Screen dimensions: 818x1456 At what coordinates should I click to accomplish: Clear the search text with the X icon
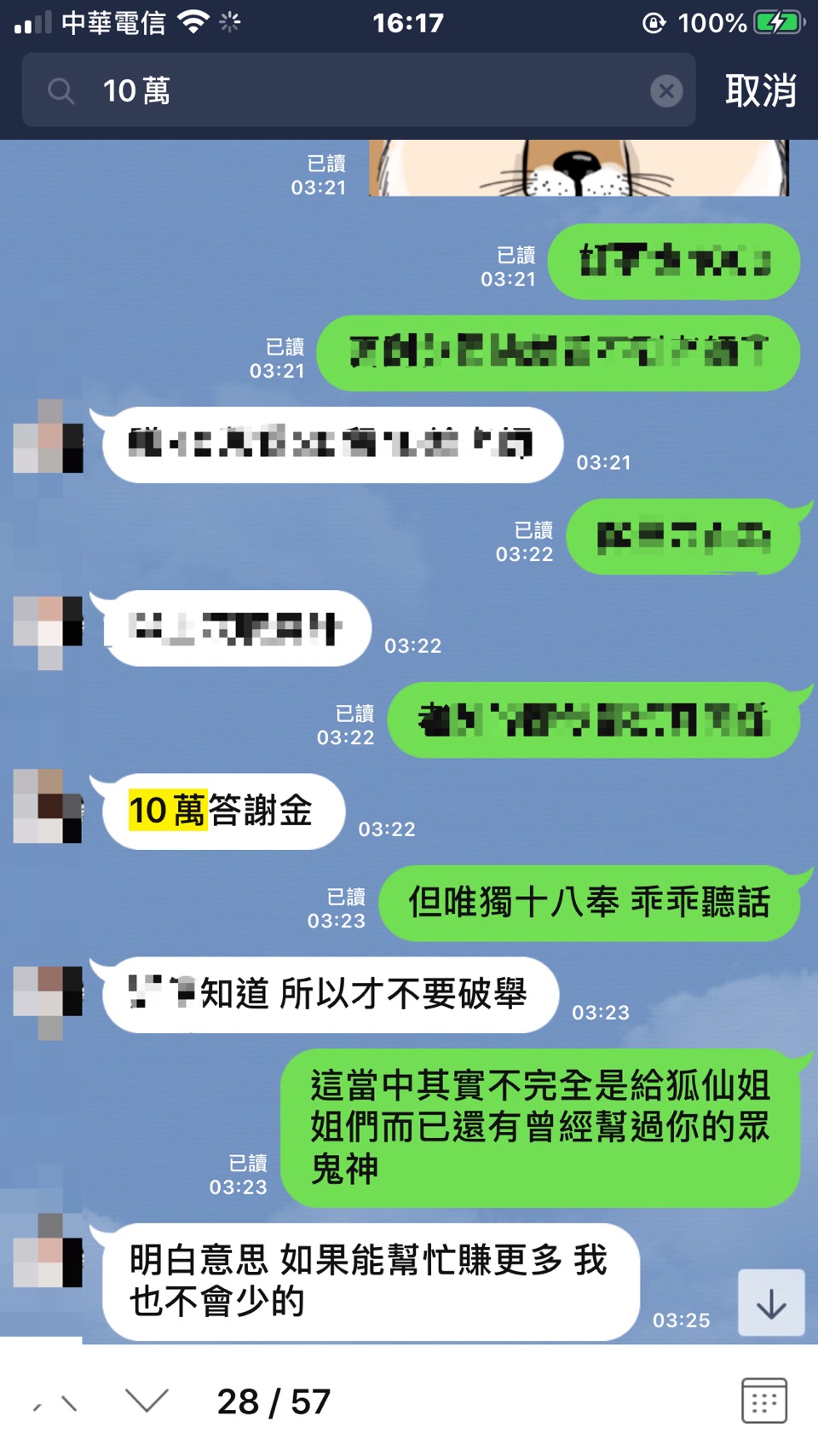coord(666,90)
